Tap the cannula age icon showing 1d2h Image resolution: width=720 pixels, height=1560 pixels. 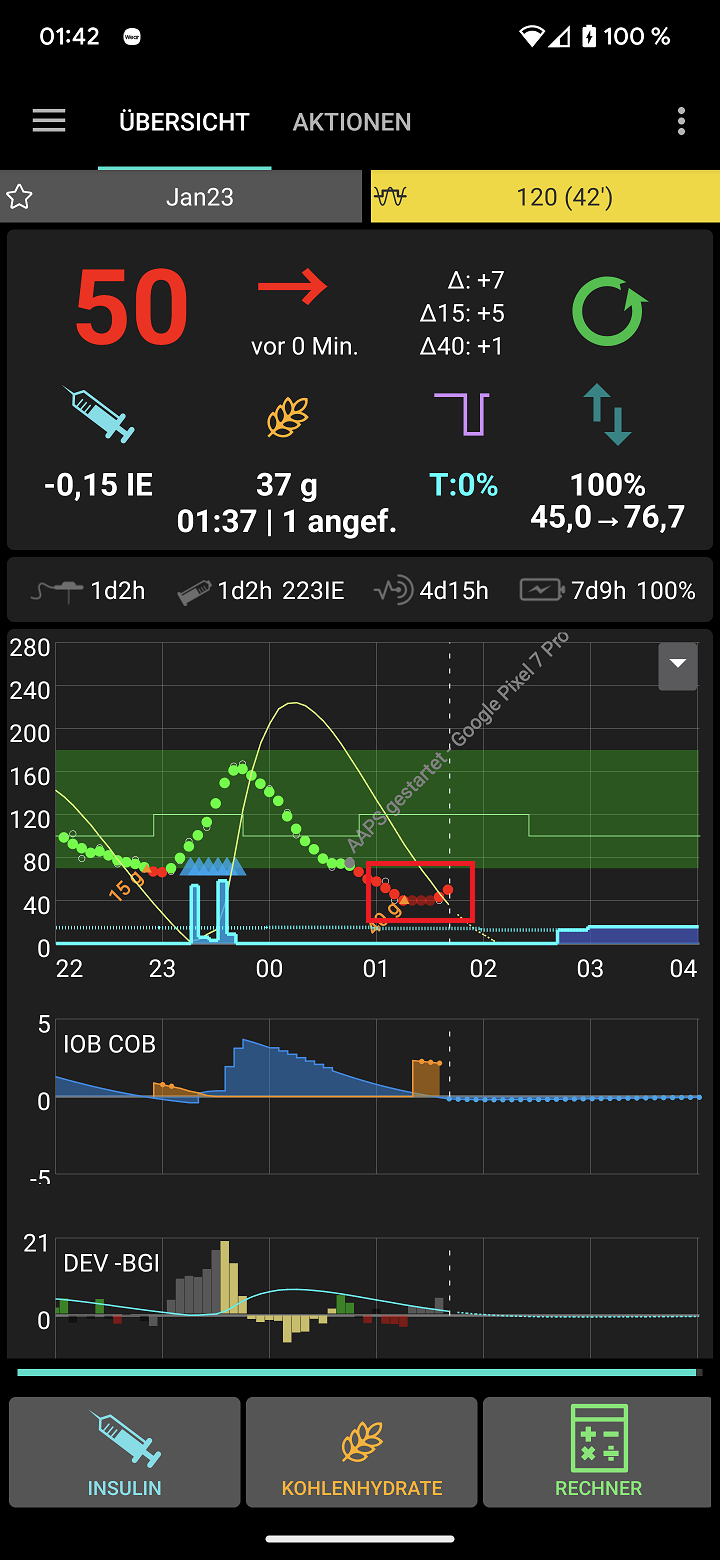pos(55,589)
